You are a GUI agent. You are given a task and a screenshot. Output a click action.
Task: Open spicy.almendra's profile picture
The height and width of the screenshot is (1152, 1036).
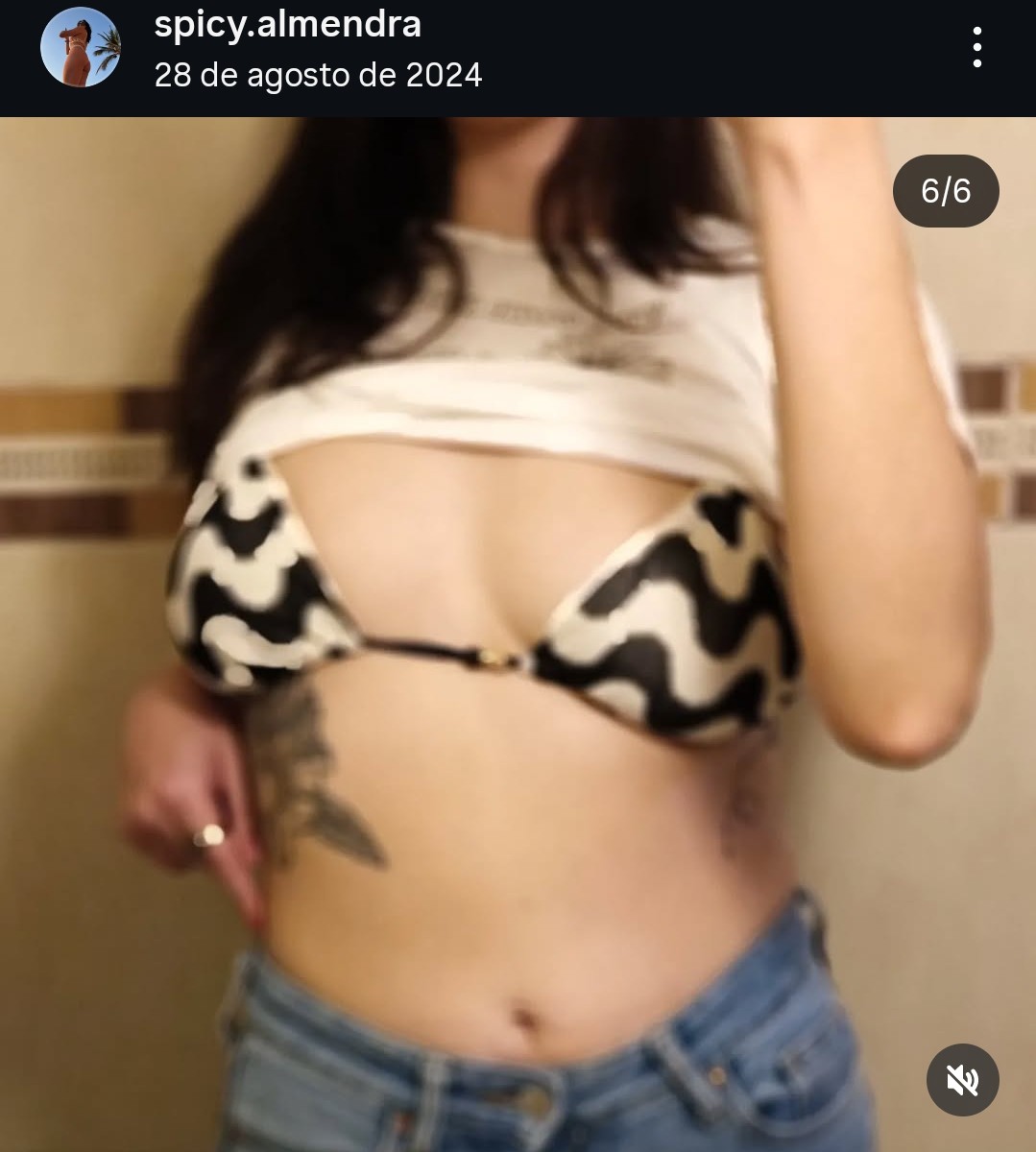(x=80, y=47)
